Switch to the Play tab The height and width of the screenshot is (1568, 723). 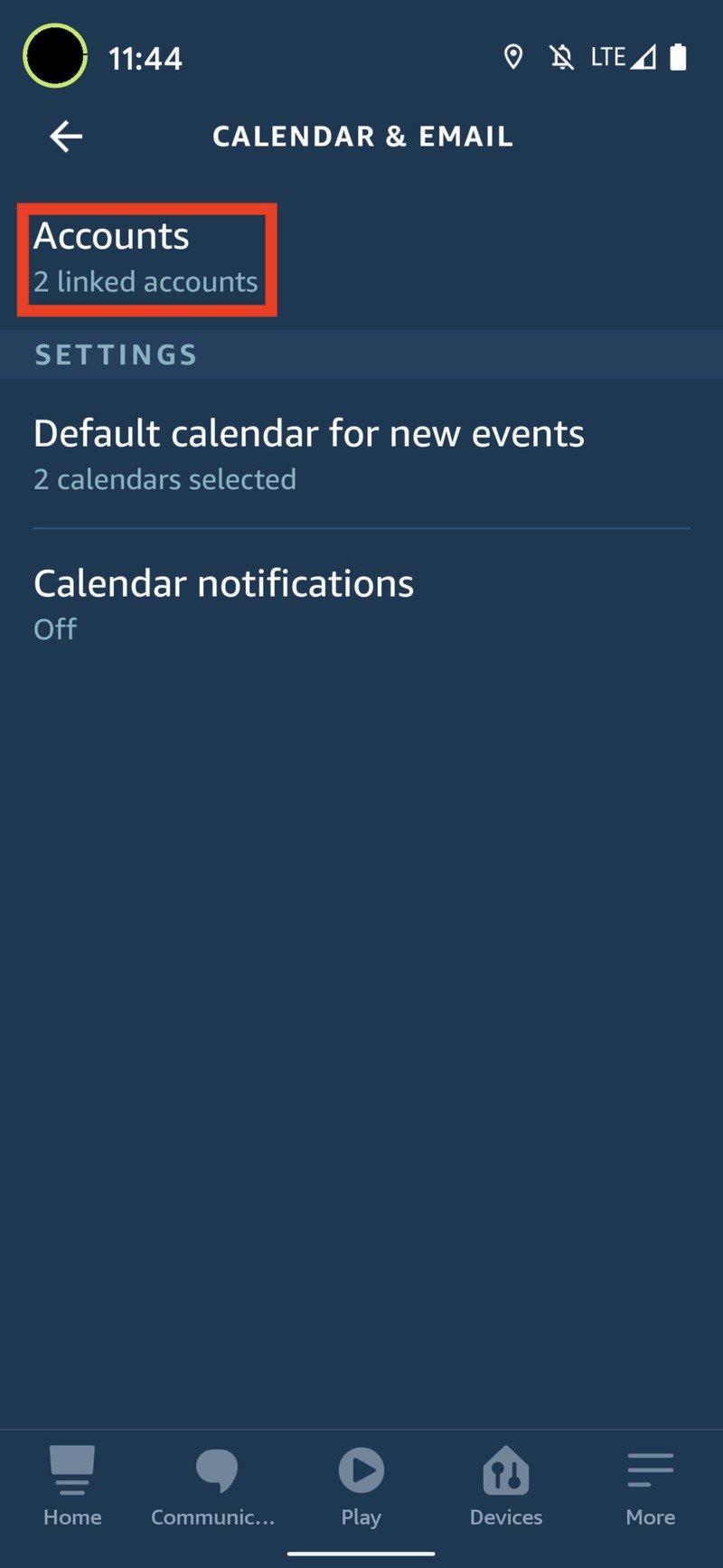(x=361, y=1487)
